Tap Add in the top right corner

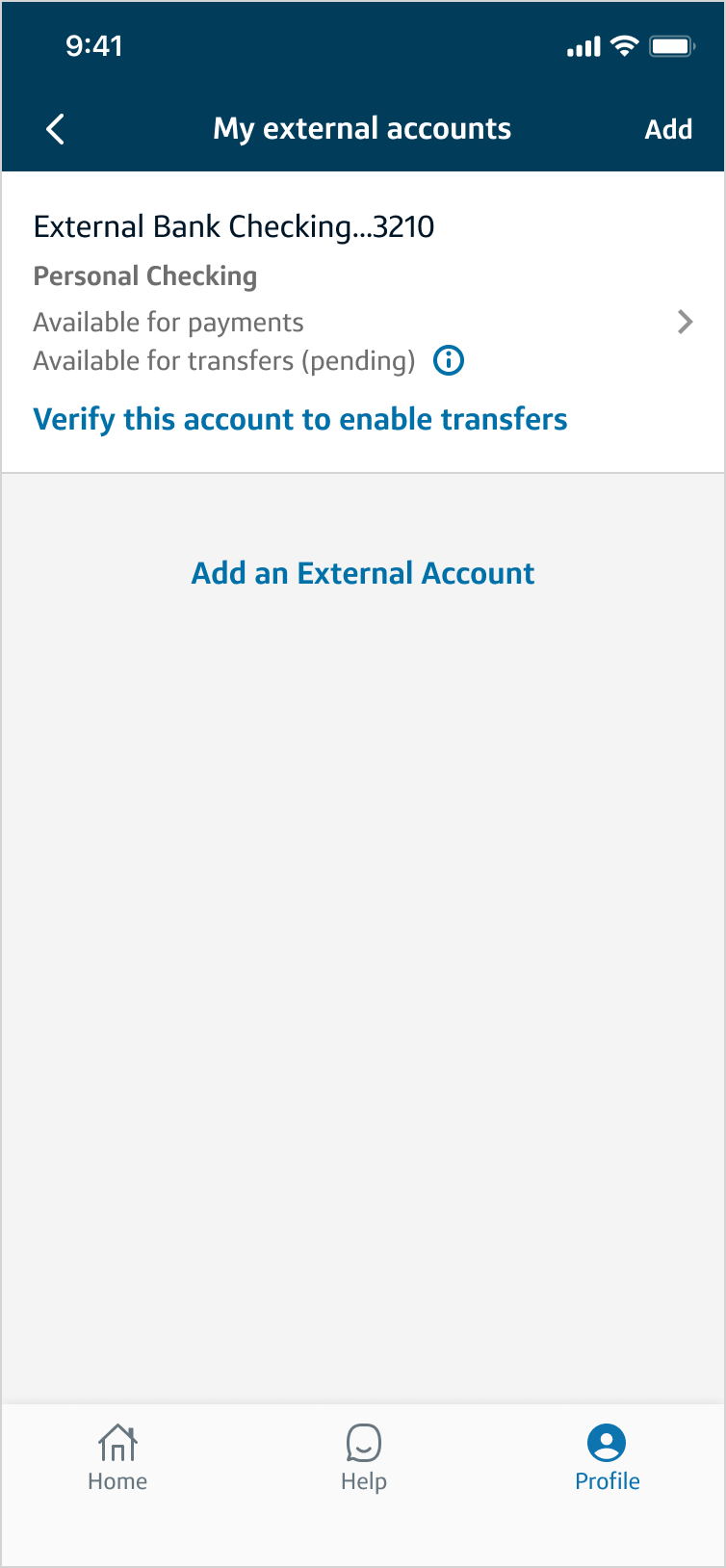668,128
